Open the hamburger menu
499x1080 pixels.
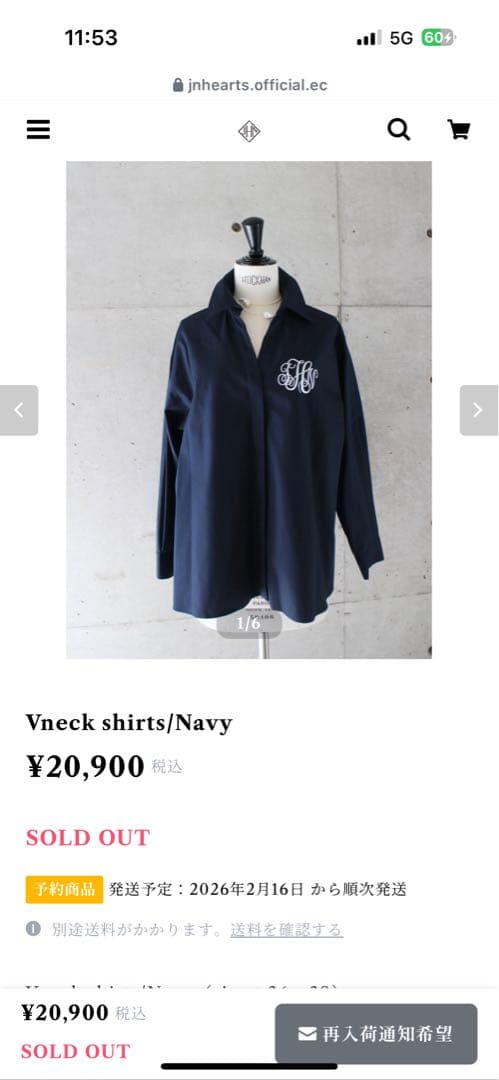tap(39, 129)
